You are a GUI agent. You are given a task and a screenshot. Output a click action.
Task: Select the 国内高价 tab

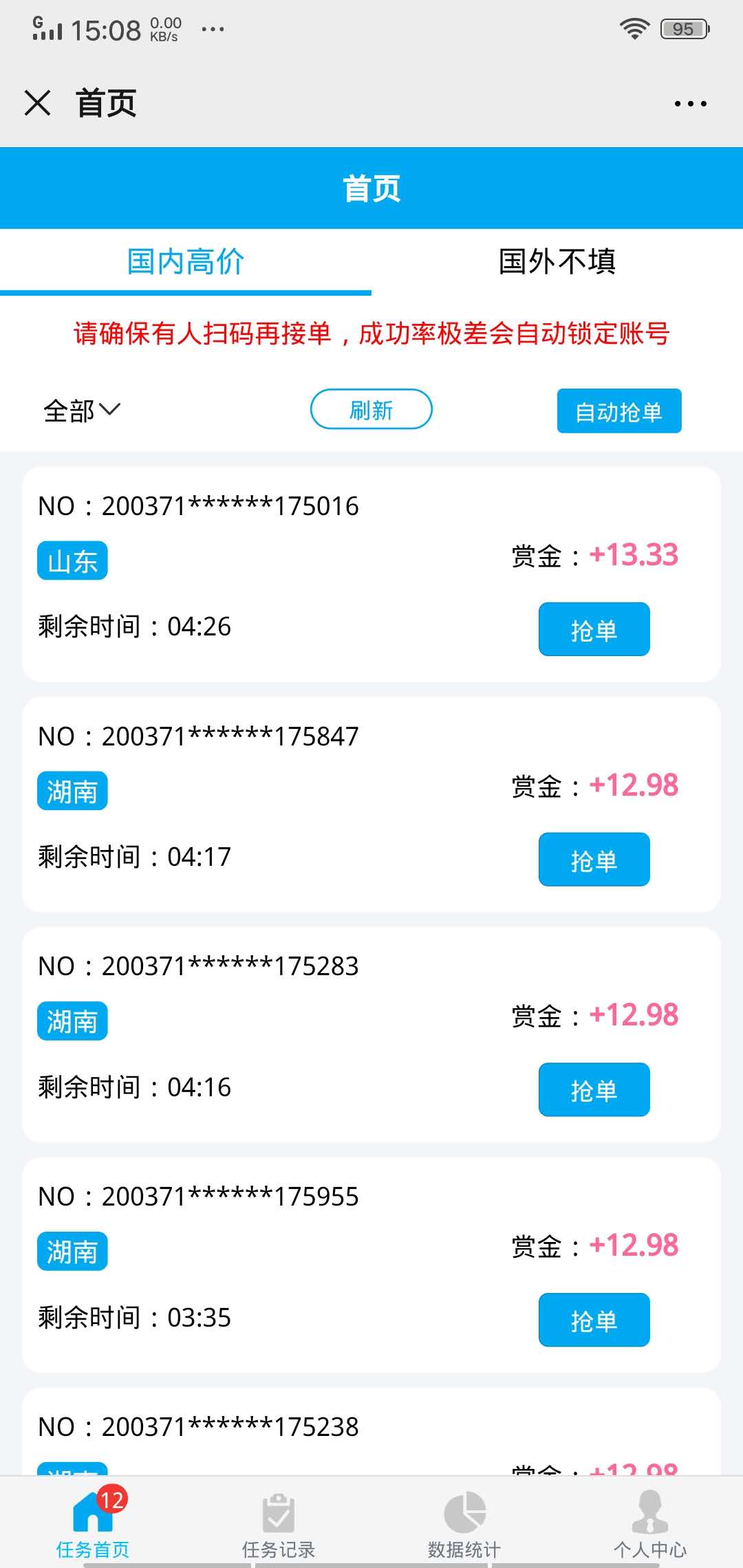186,262
